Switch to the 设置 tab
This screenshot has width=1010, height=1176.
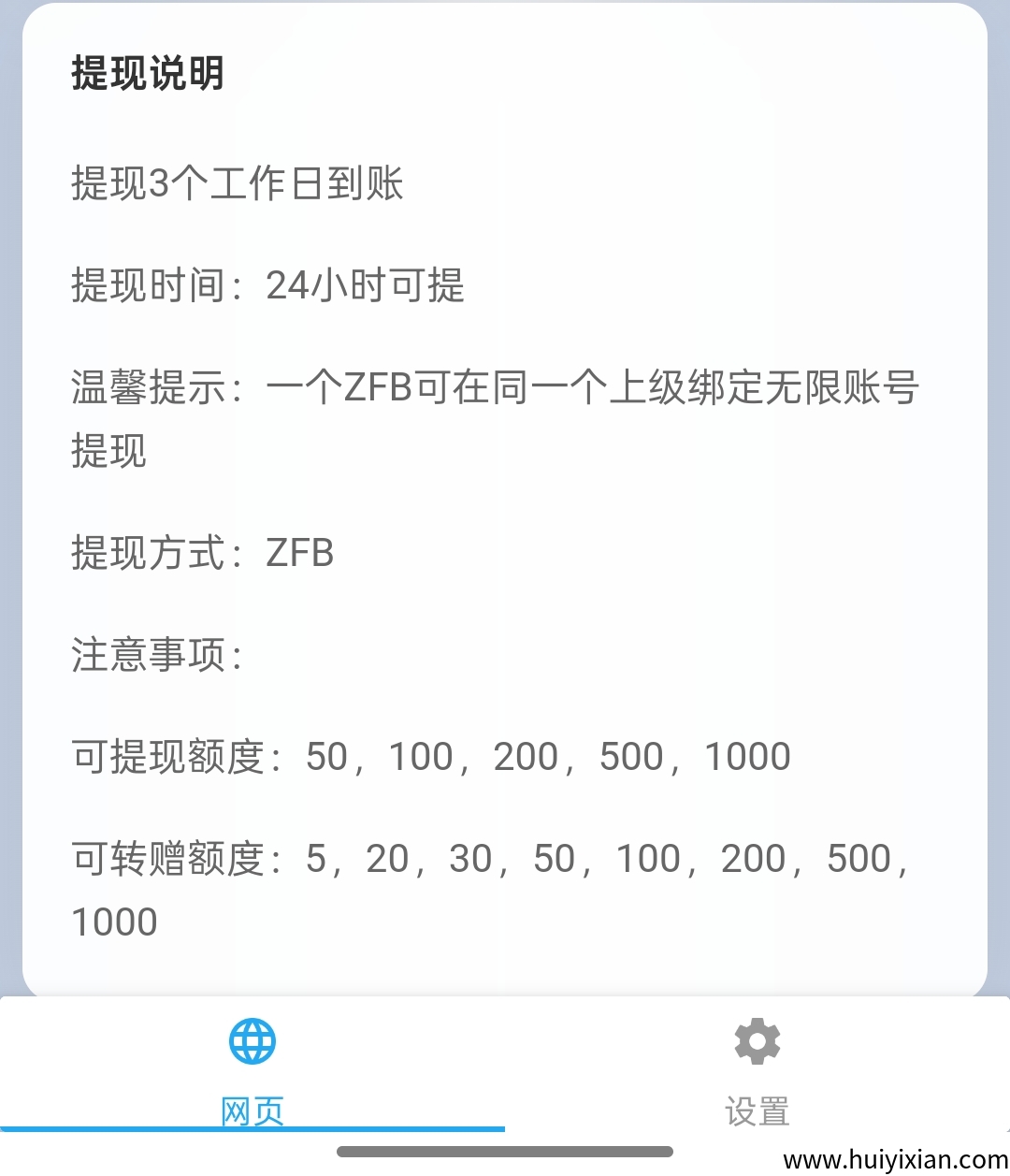click(x=757, y=1110)
